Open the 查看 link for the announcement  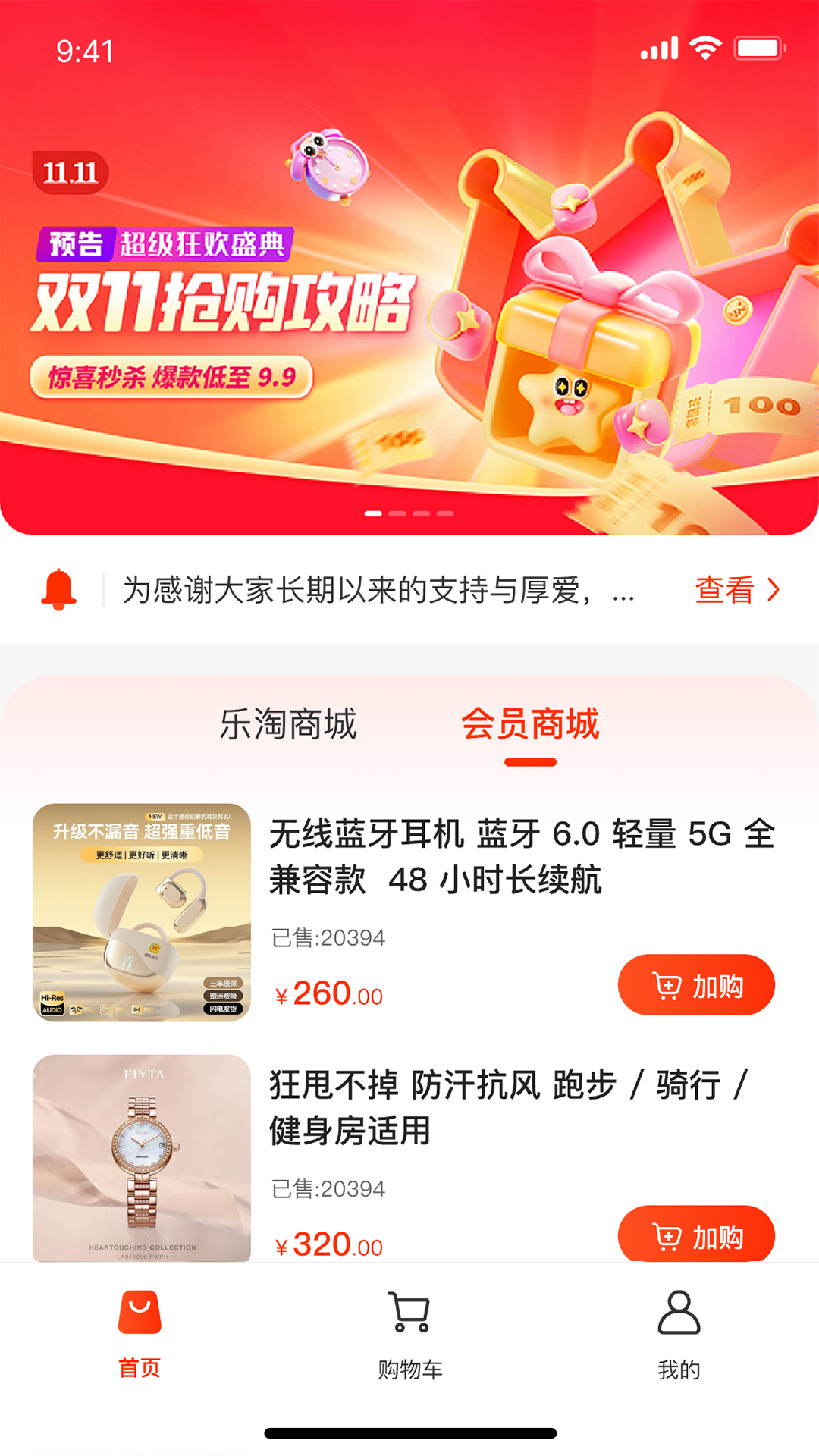726,591
